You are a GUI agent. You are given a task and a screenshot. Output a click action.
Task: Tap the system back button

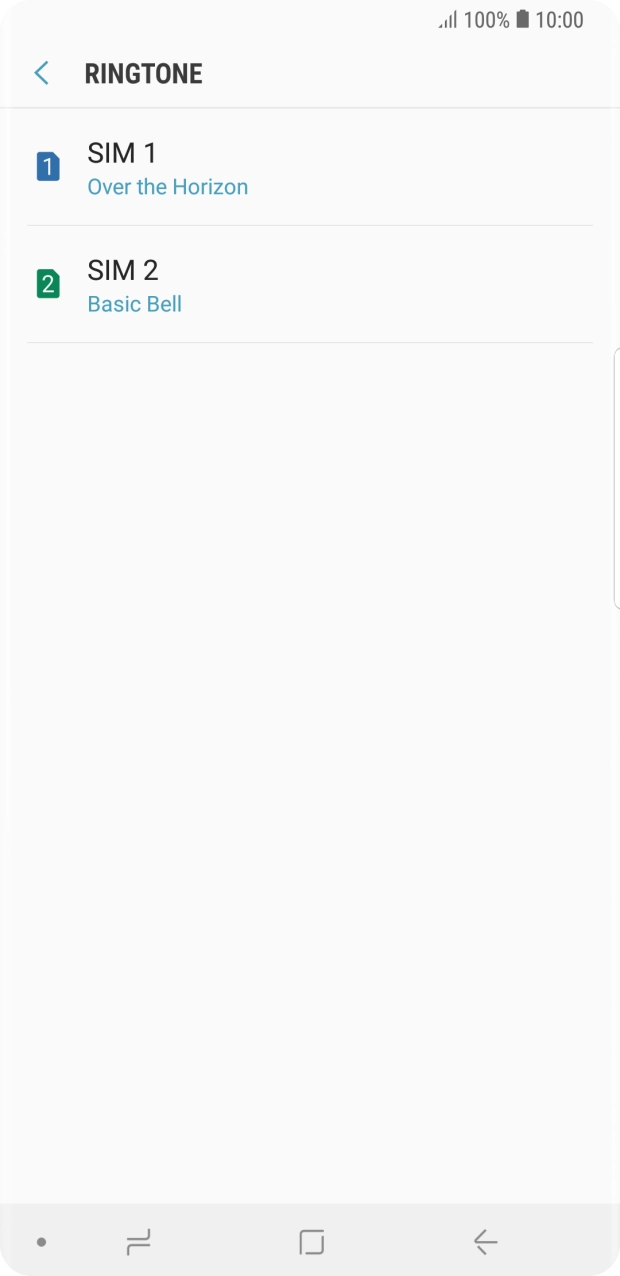click(485, 1242)
